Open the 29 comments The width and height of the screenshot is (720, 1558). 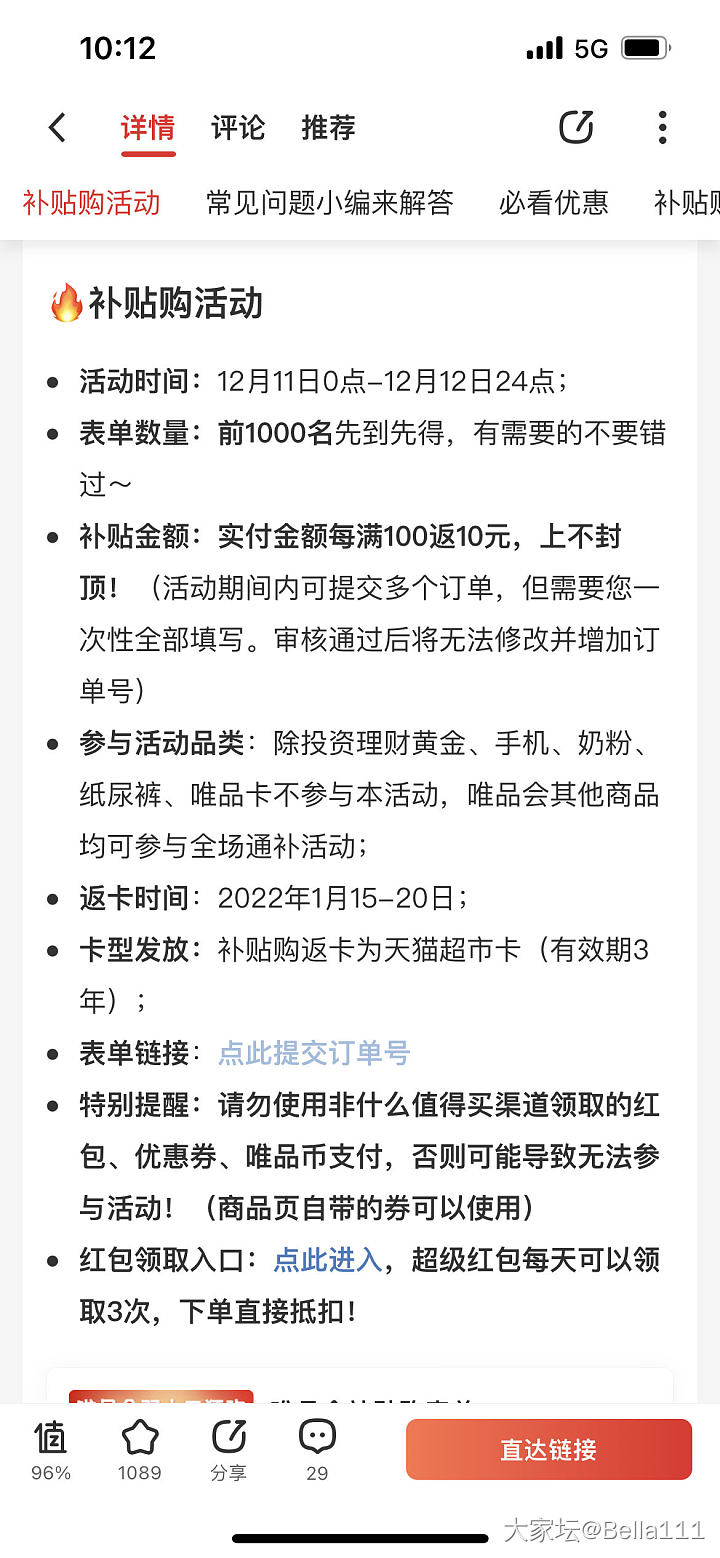coord(317,1449)
